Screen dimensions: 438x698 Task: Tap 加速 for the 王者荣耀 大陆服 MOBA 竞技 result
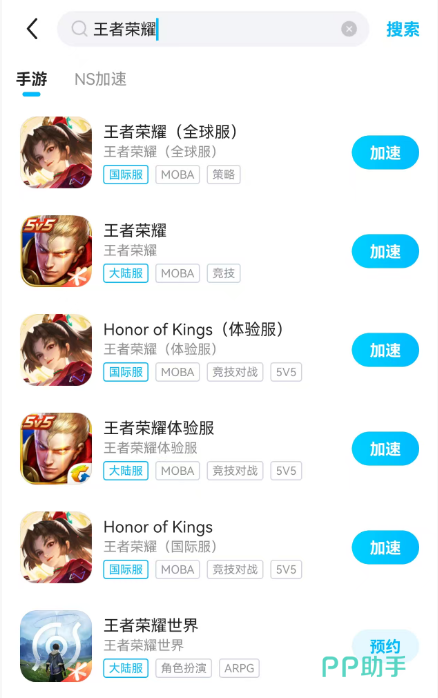tap(385, 252)
